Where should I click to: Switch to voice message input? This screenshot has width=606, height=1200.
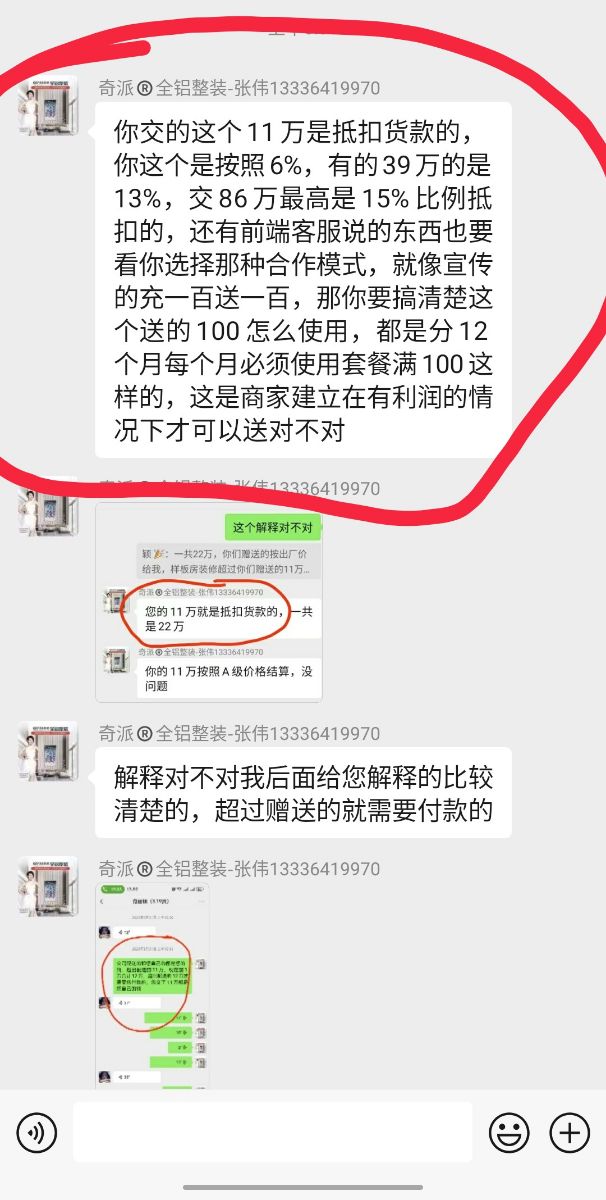pyautogui.click(x=37, y=1133)
